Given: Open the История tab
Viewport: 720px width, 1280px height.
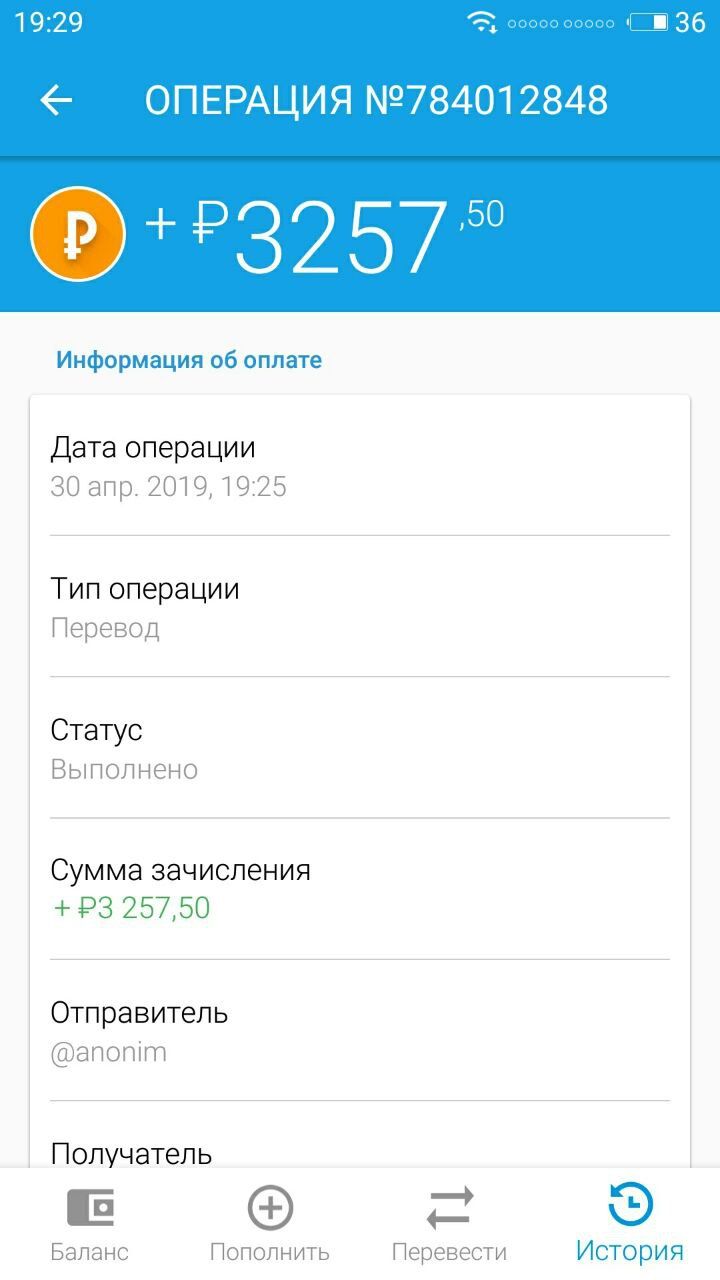Looking at the screenshot, I should pos(629,1224).
